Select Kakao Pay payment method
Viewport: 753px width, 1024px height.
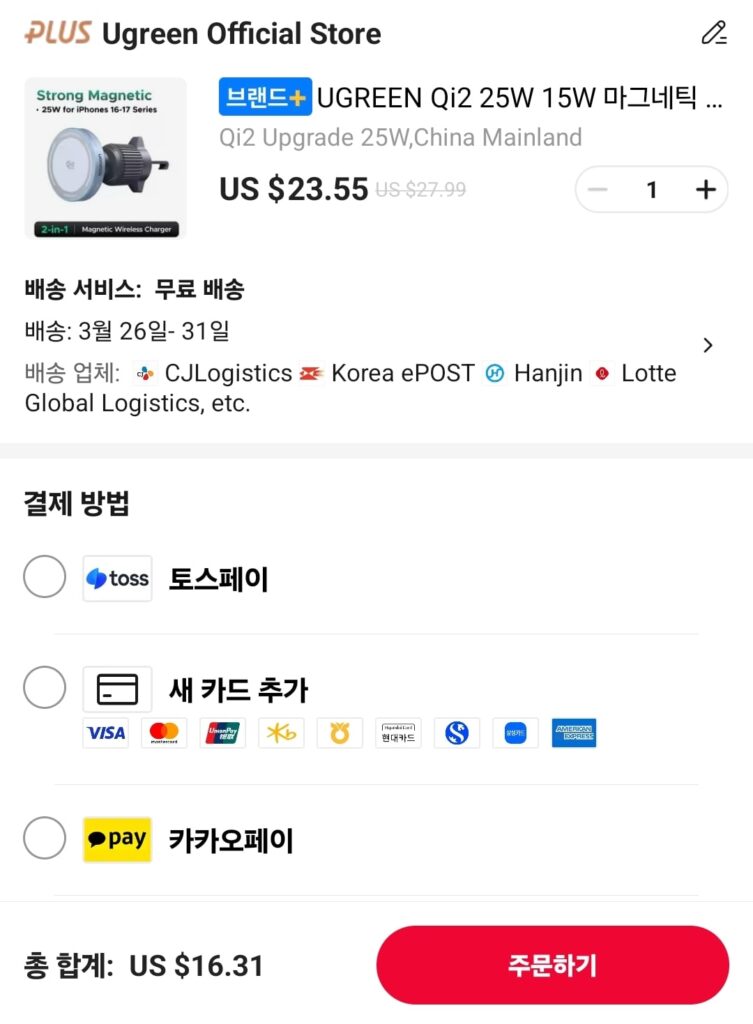click(44, 840)
